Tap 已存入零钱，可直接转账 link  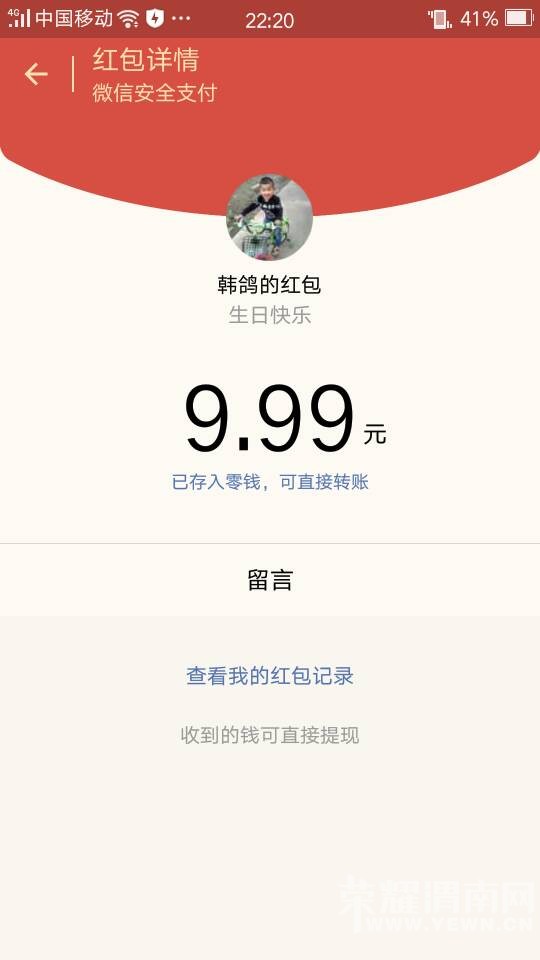(270, 482)
